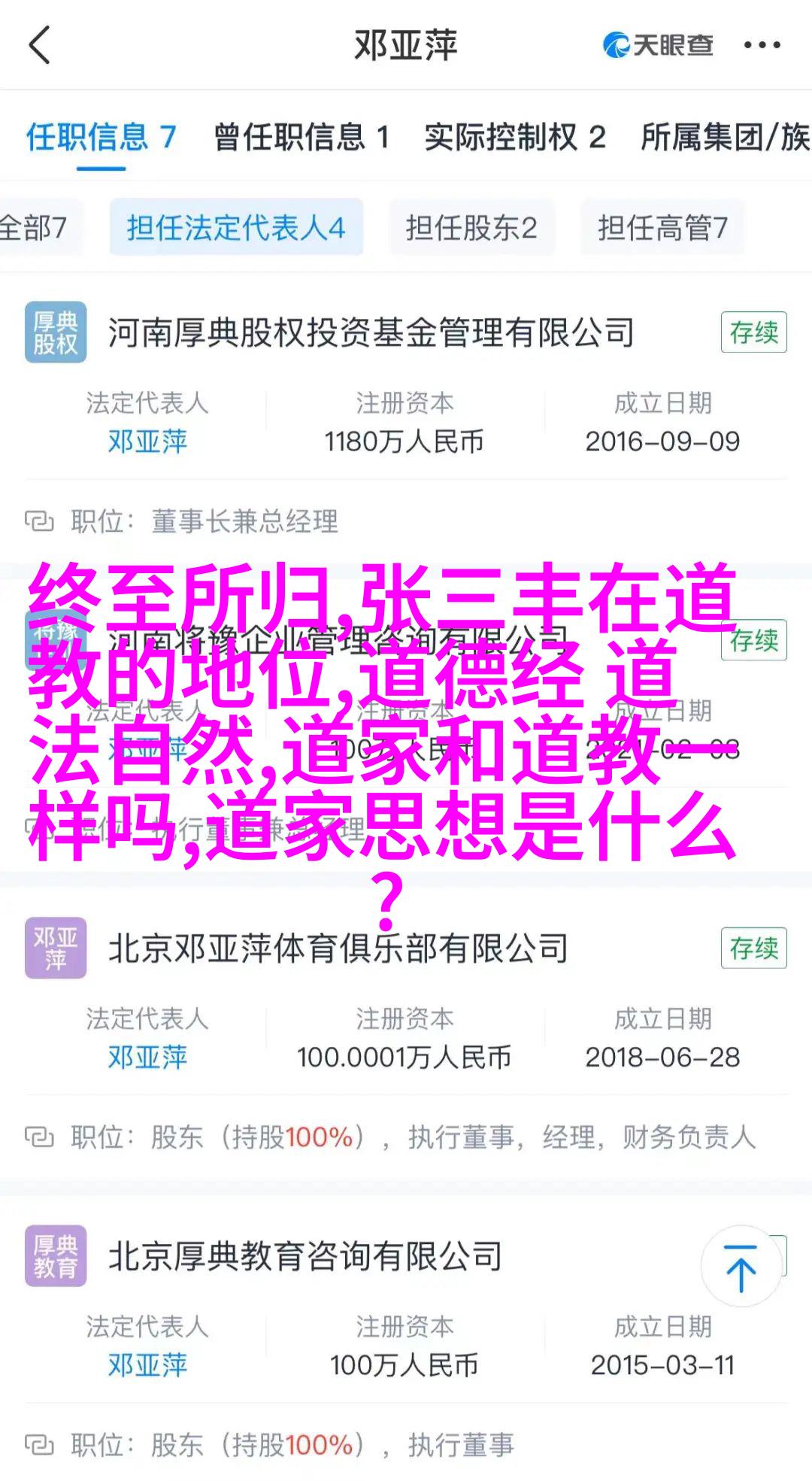
Task: Filter by 全部7 chip
Action: [x=34, y=227]
